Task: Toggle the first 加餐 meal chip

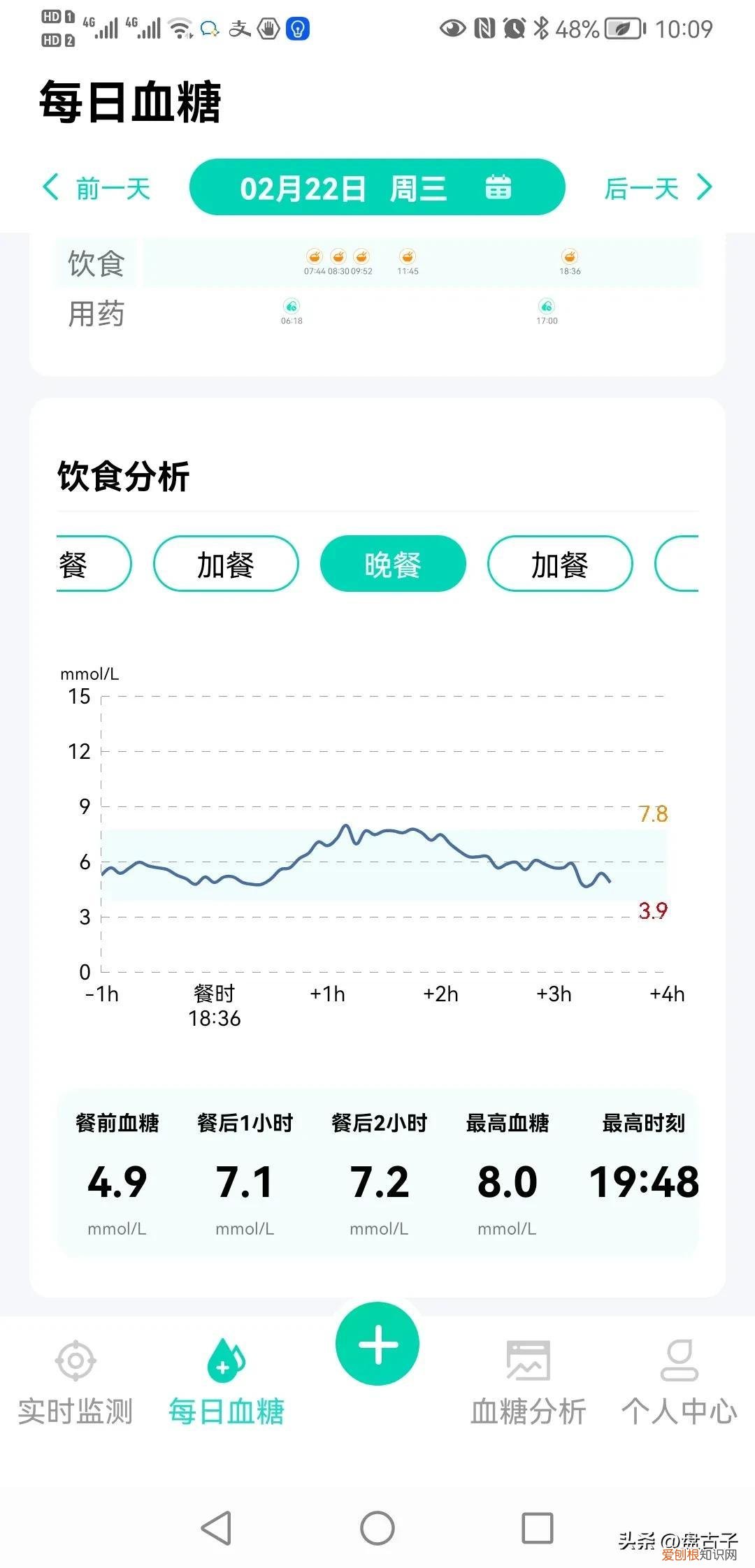Action: coord(225,563)
